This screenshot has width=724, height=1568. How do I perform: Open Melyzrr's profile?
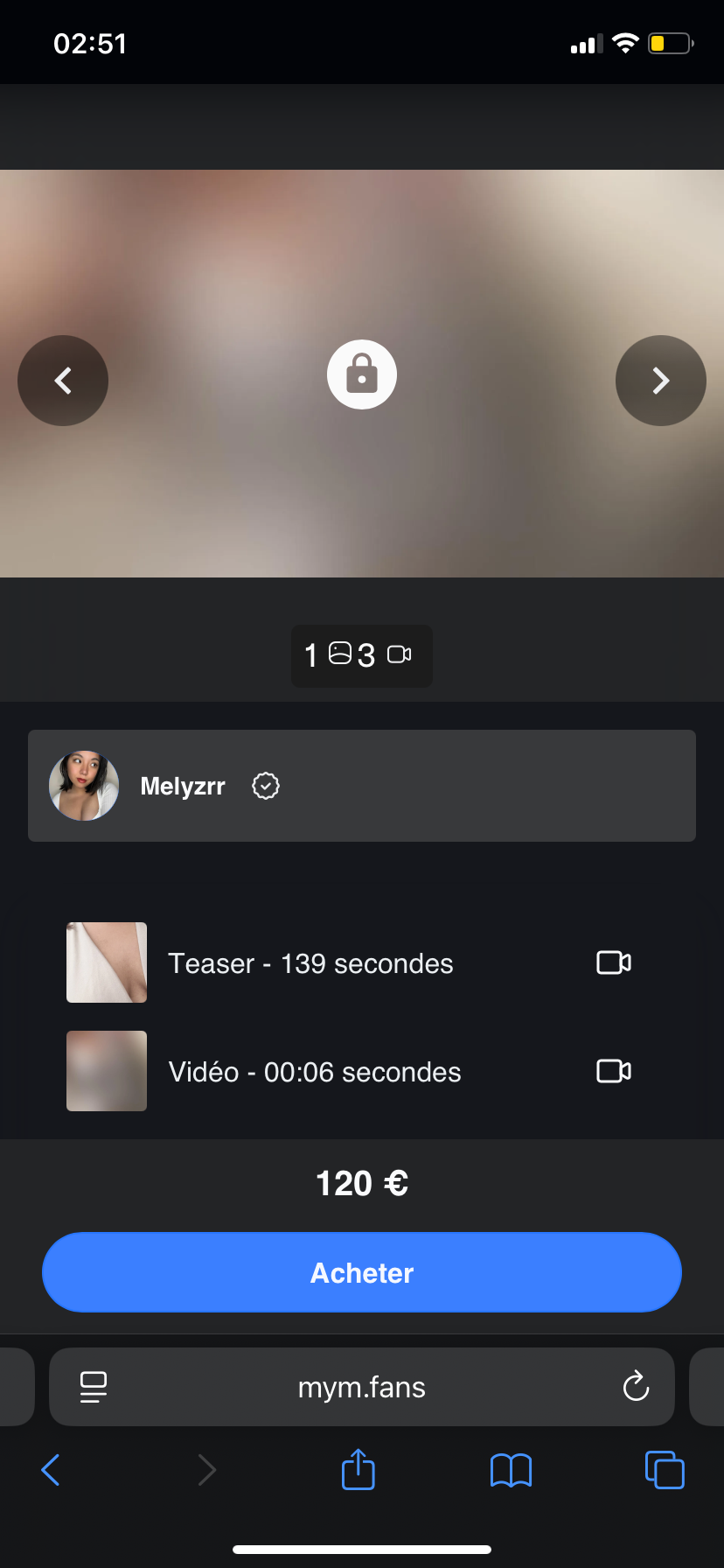point(183,786)
